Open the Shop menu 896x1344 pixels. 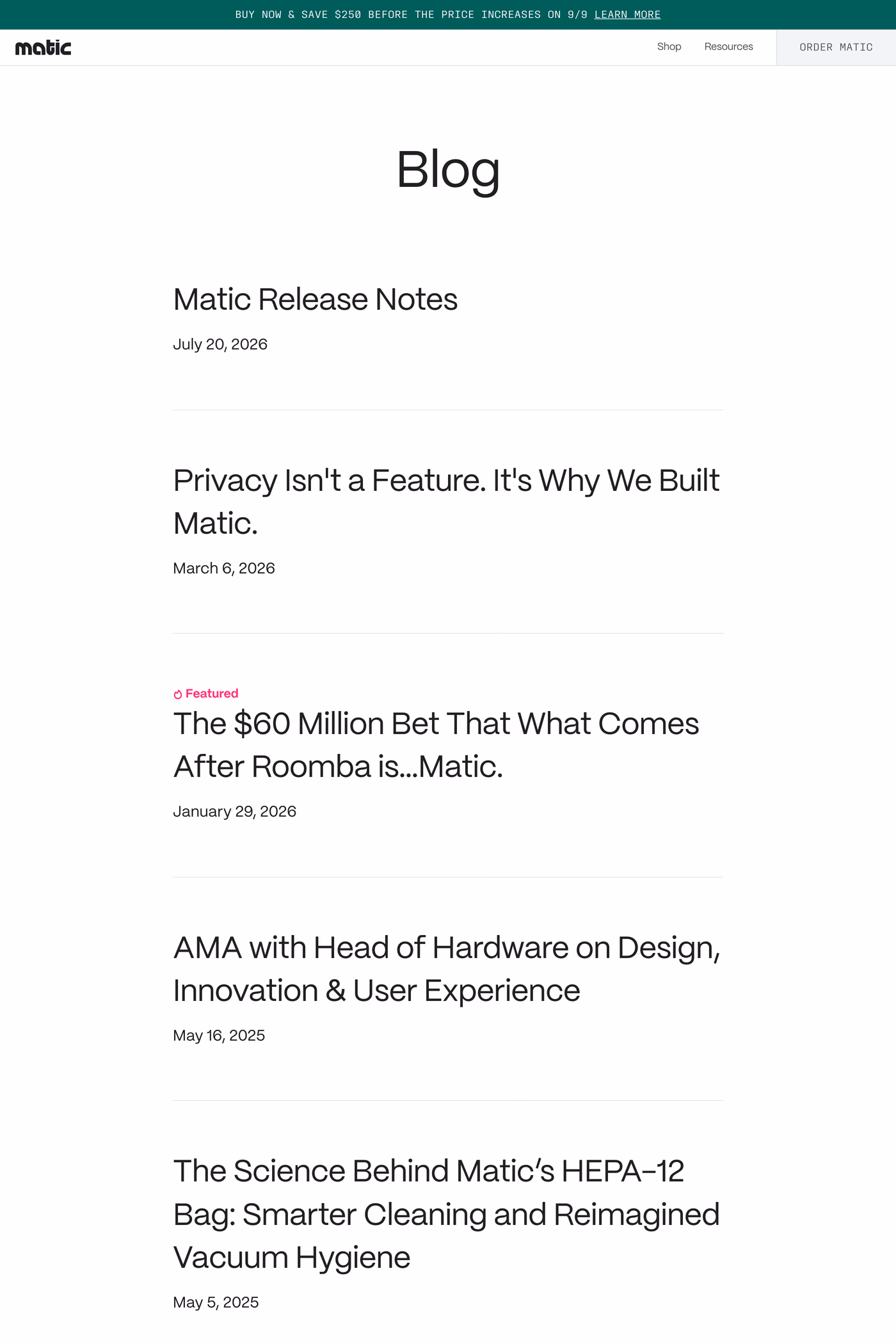pyautogui.click(x=669, y=47)
